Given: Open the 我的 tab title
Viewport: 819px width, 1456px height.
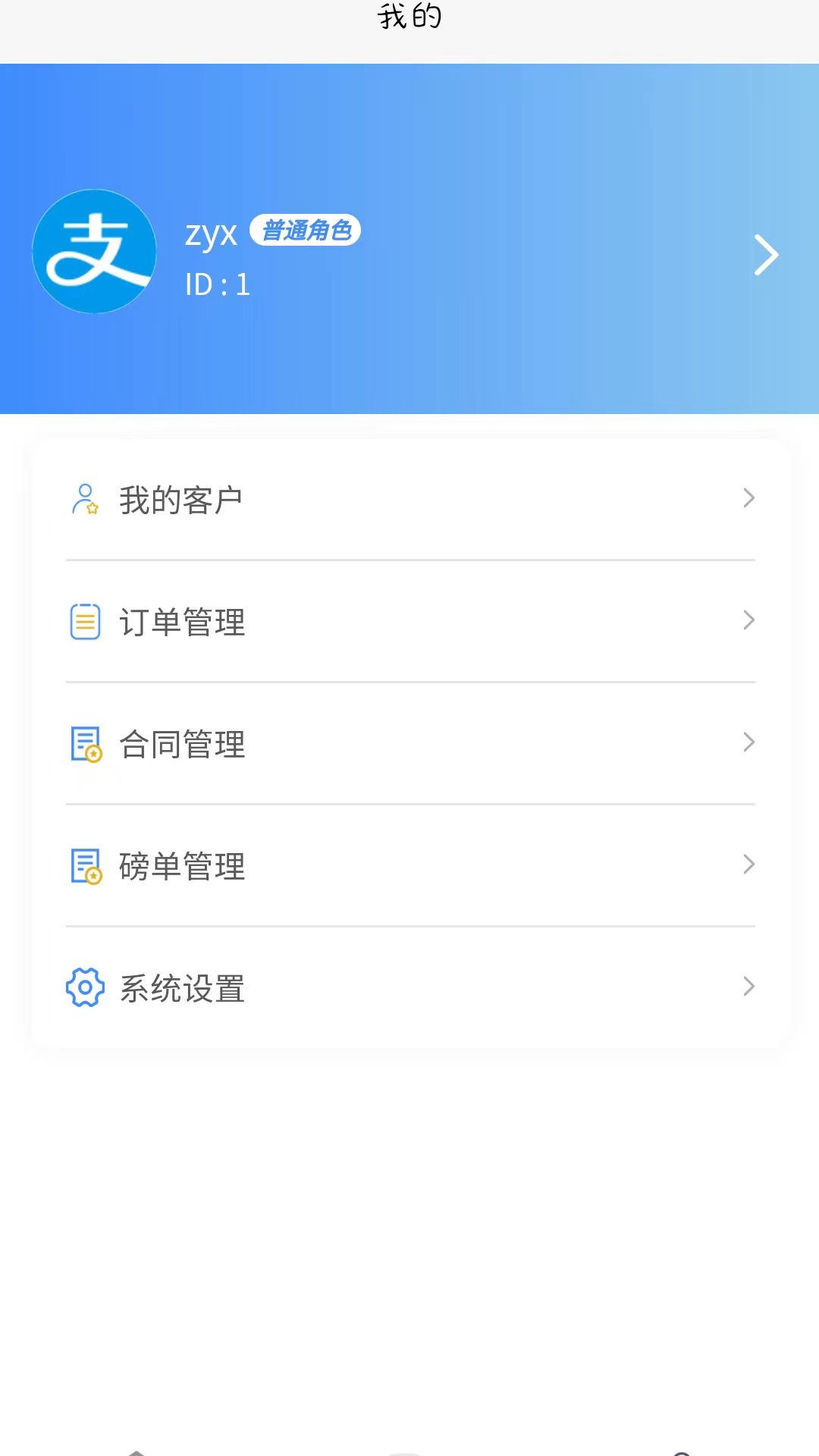Looking at the screenshot, I should pos(409,17).
